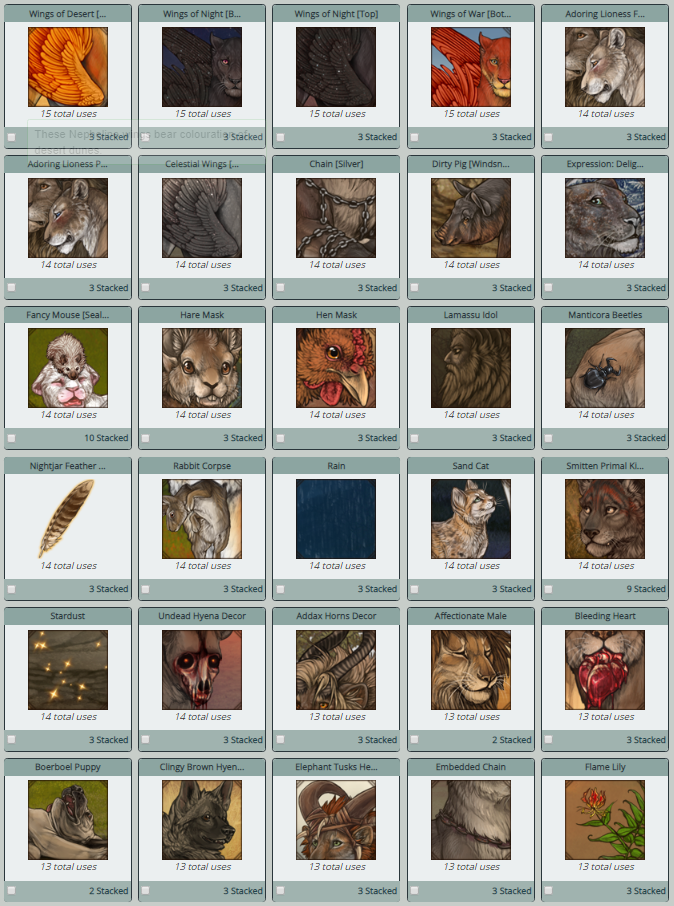
Task: Check the Lamassu Idol item box
Action: [x=414, y=438]
